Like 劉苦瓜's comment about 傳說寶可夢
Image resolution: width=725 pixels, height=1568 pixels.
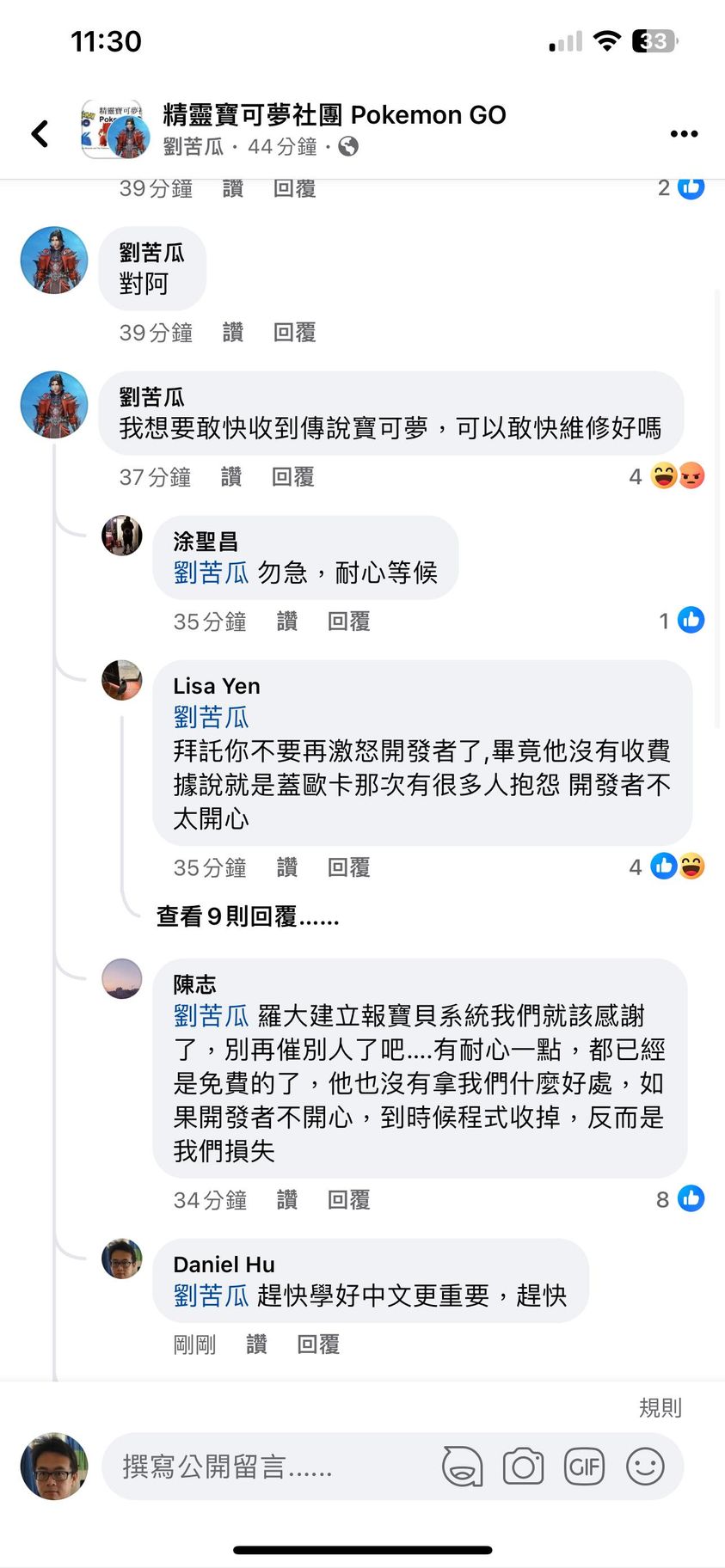click(231, 477)
